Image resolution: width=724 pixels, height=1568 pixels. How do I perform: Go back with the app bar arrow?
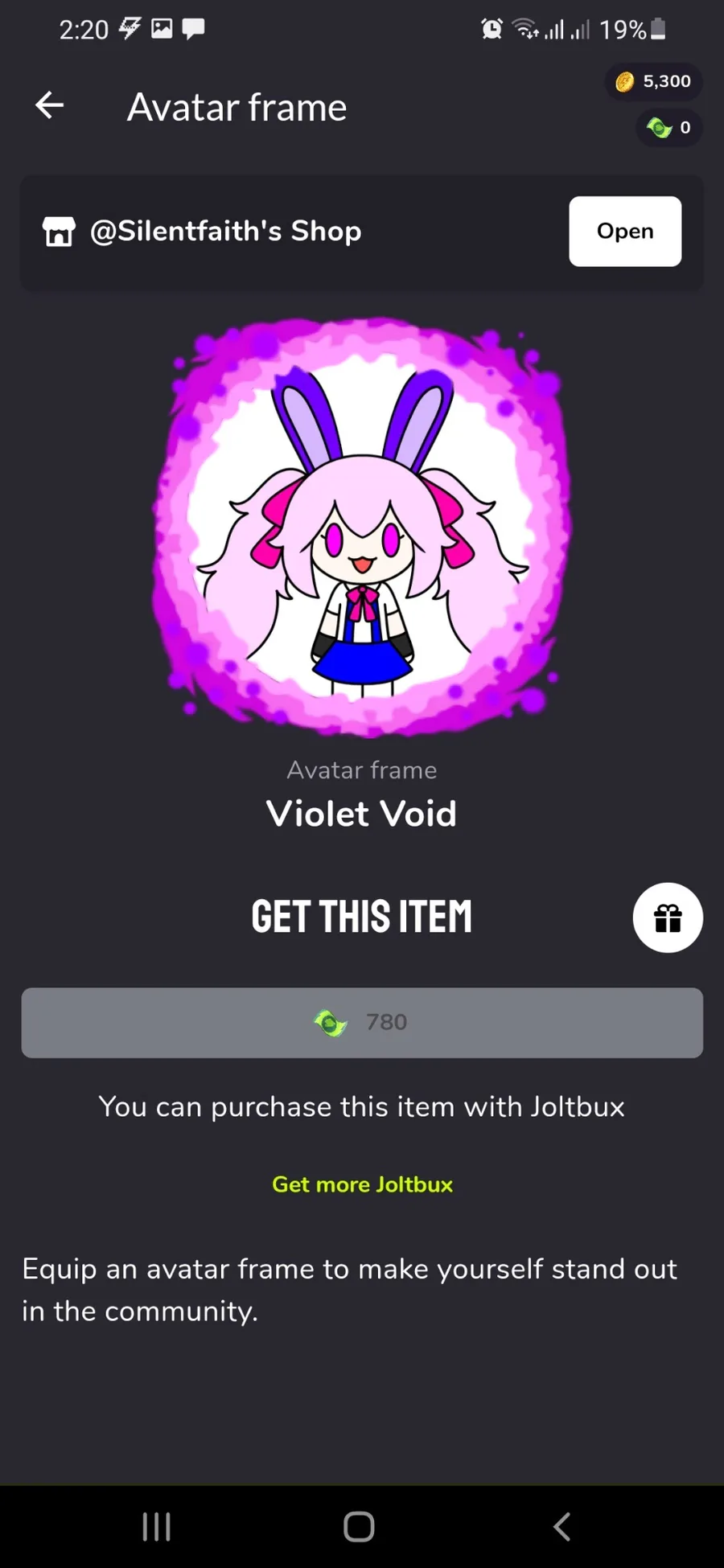tap(50, 105)
